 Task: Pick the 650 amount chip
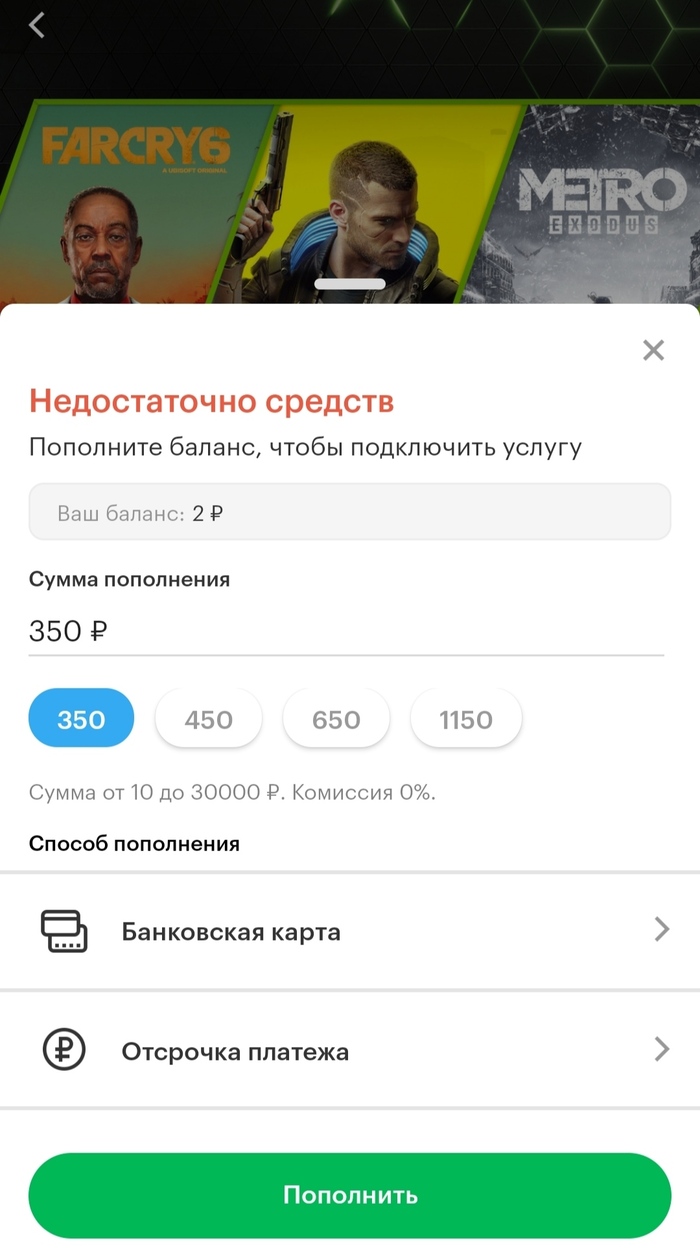pyautogui.click(x=336, y=718)
